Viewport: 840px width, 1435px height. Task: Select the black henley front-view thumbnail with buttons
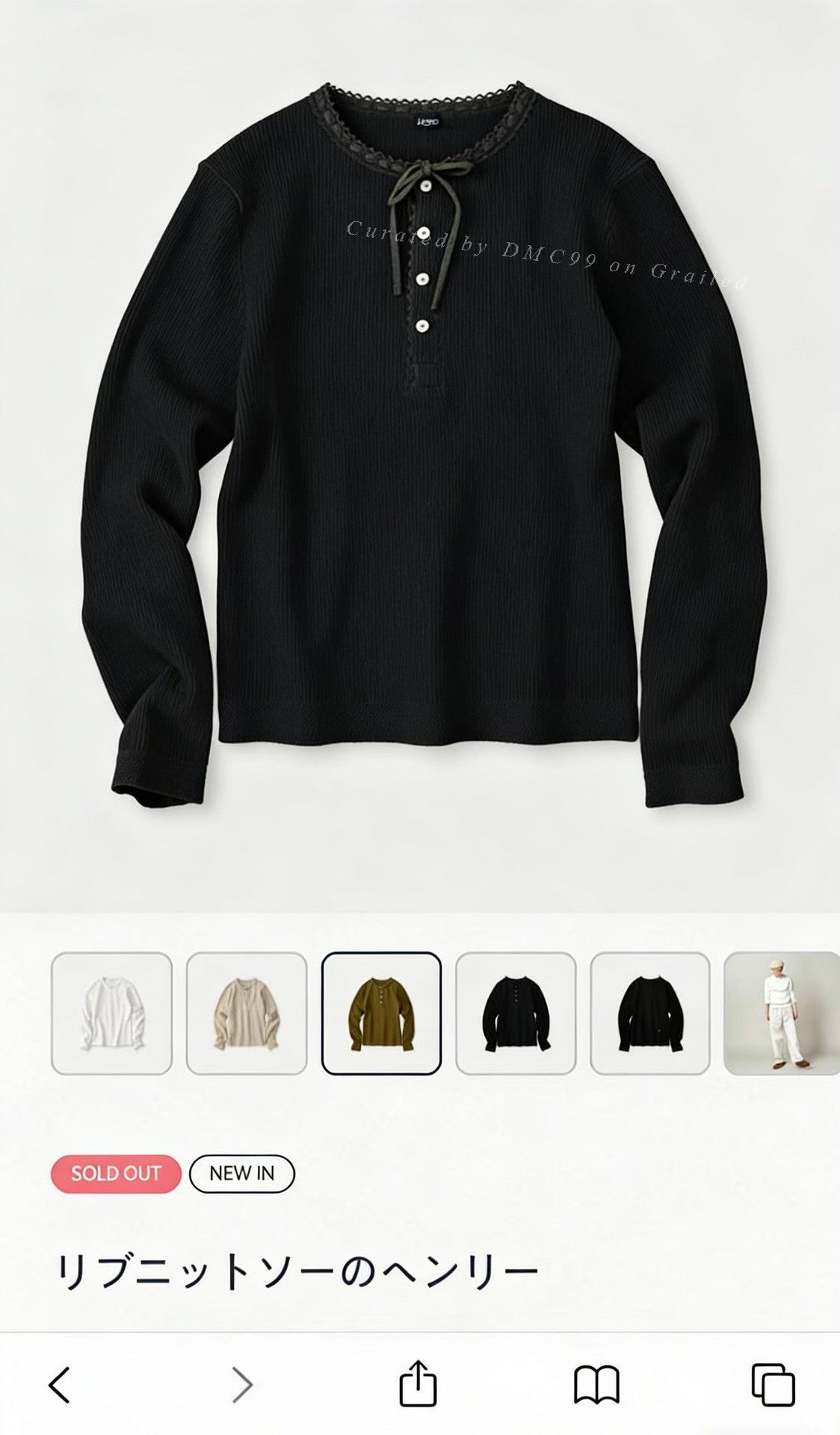click(x=516, y=1013)
